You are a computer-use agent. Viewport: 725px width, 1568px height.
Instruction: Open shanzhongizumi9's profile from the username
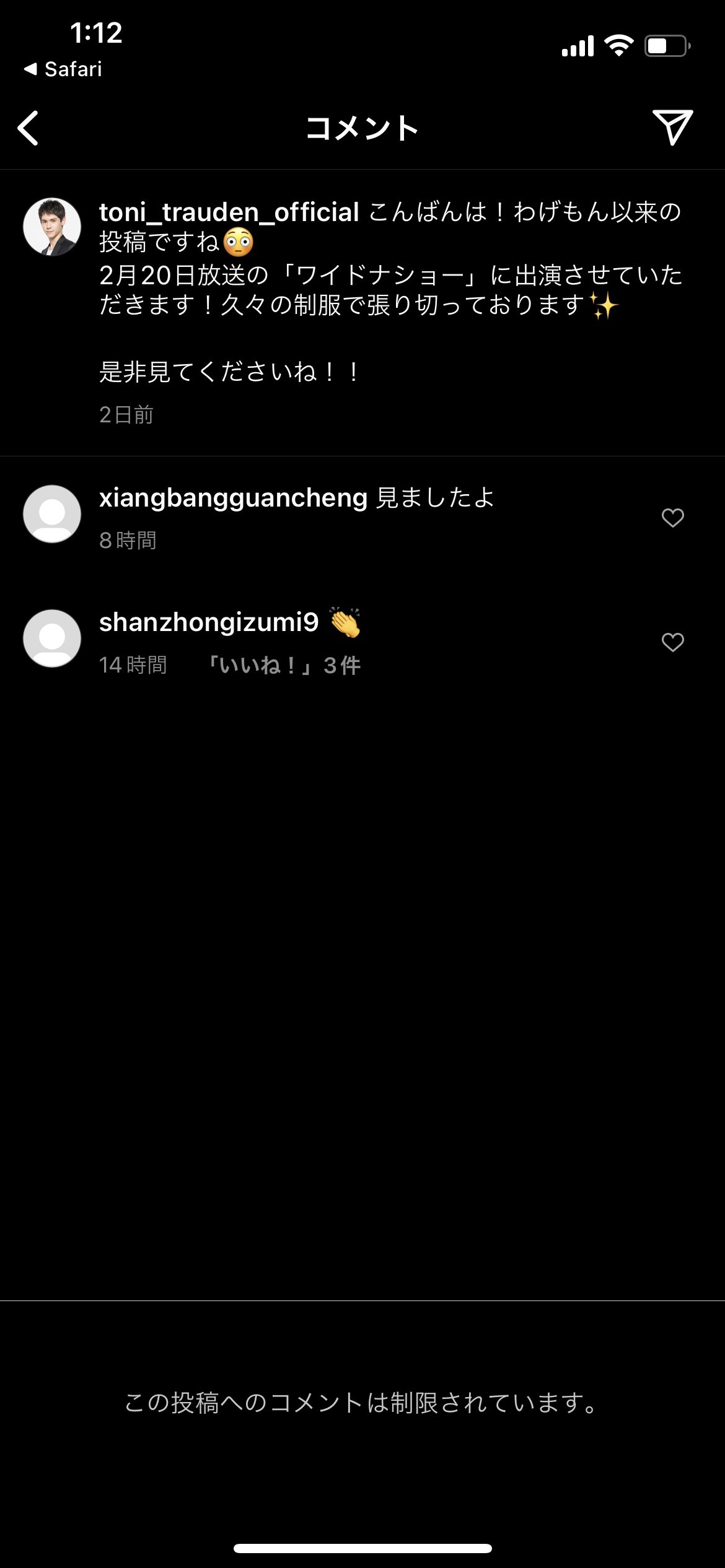[209, 622]
